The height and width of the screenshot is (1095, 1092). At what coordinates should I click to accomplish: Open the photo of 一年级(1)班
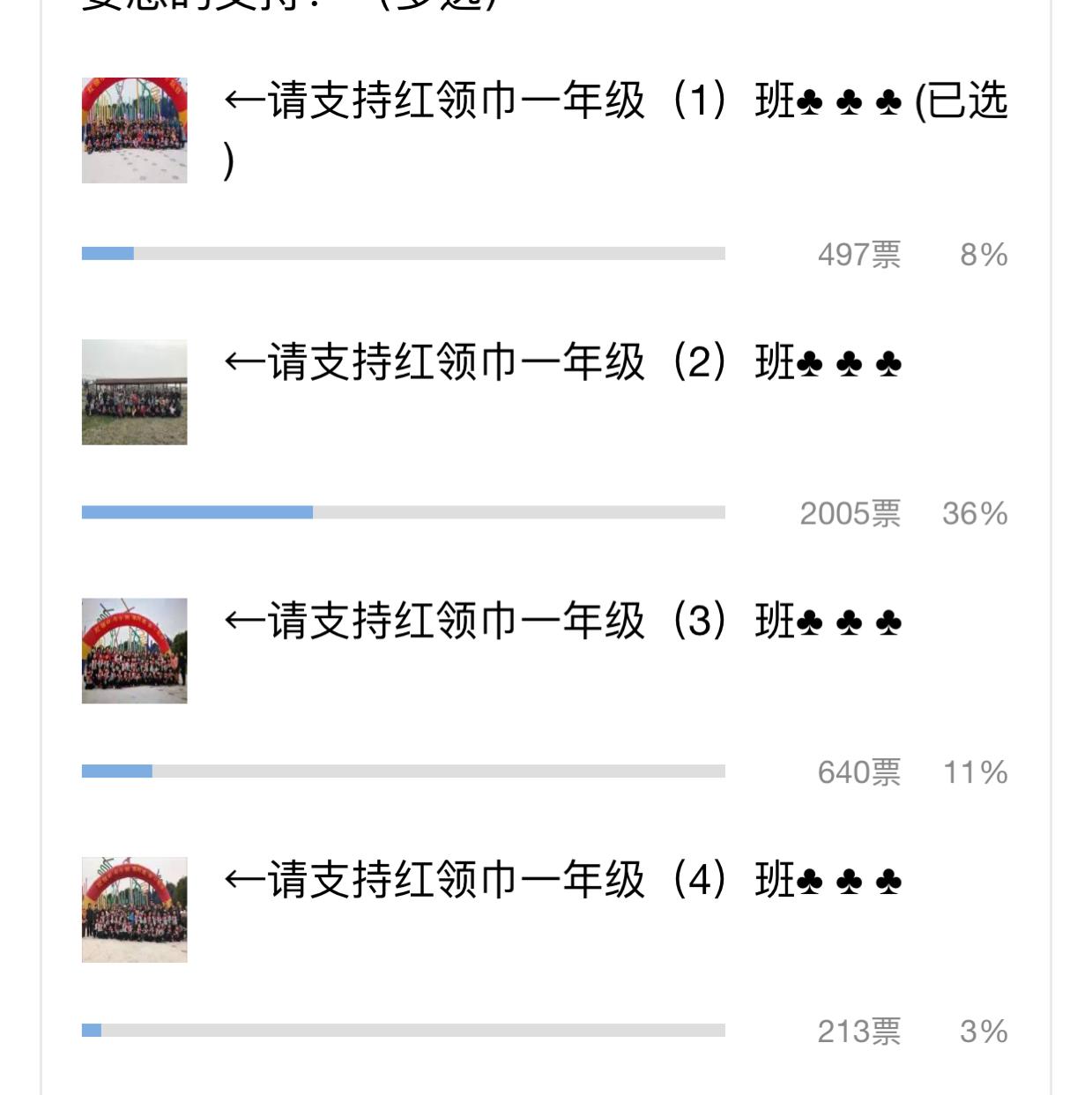coord(134,130)
